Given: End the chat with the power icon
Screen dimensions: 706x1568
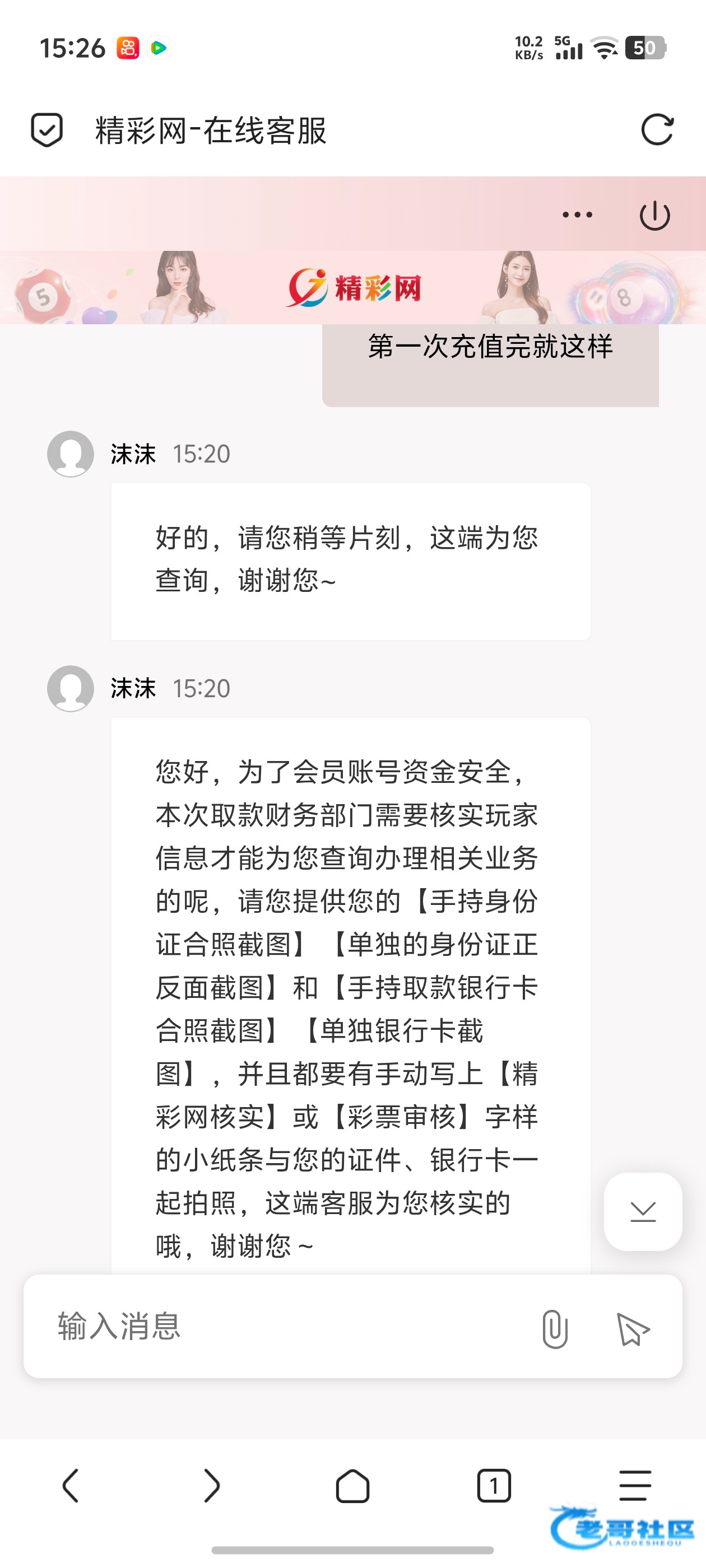Looking at the screenshot, I should [655, 216].
